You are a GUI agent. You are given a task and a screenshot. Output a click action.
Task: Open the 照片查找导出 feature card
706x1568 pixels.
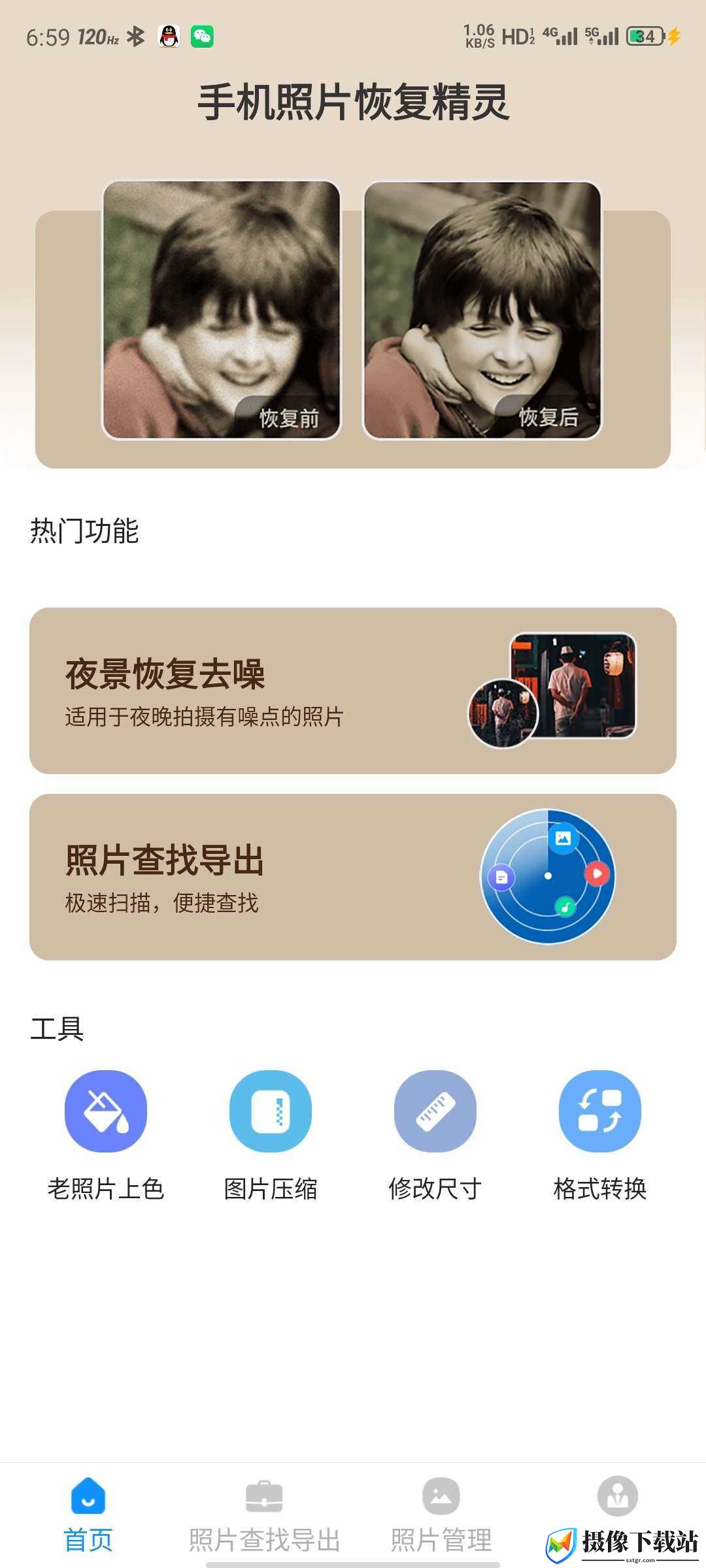point(353,877)
